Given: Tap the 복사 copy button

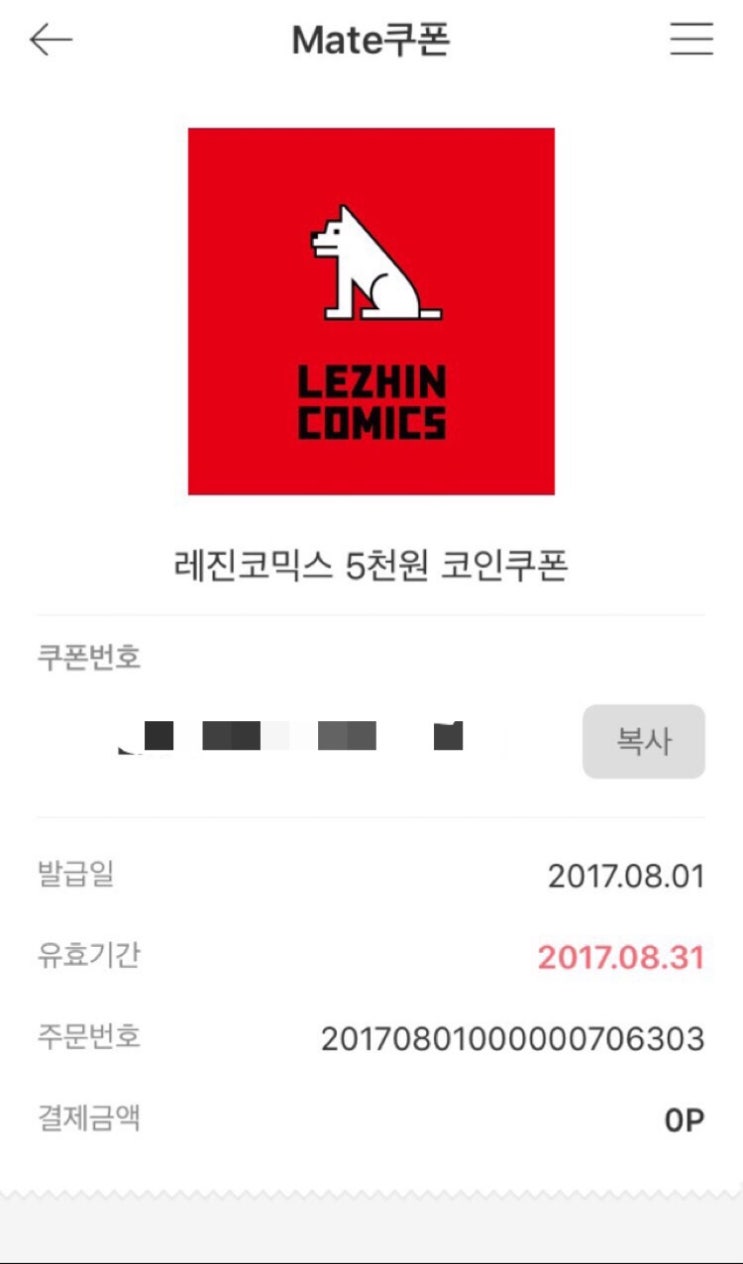Looking at the screenshot, I should point(644,740).
